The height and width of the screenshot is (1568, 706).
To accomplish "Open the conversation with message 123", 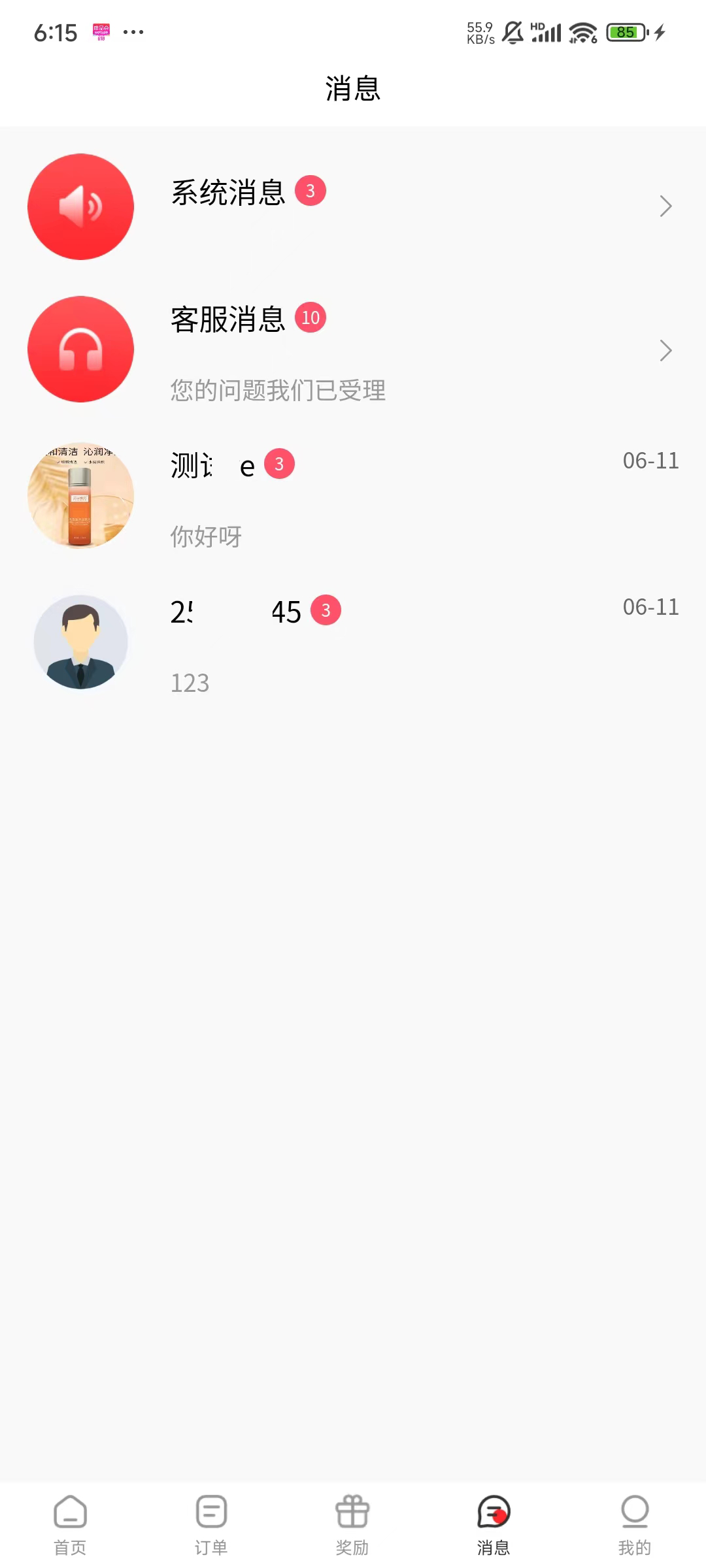I will pos(353,643).
